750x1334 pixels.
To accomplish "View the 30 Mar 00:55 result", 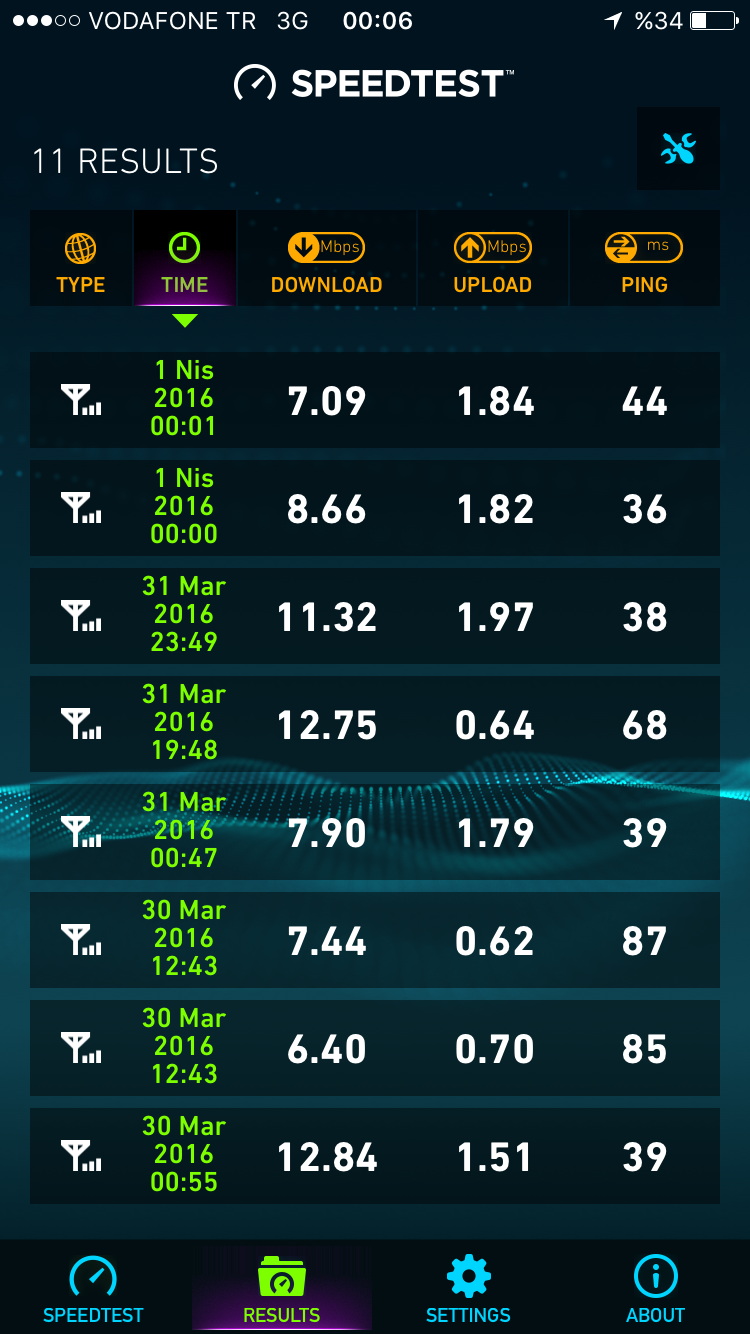I will [x=374, y=1156].
